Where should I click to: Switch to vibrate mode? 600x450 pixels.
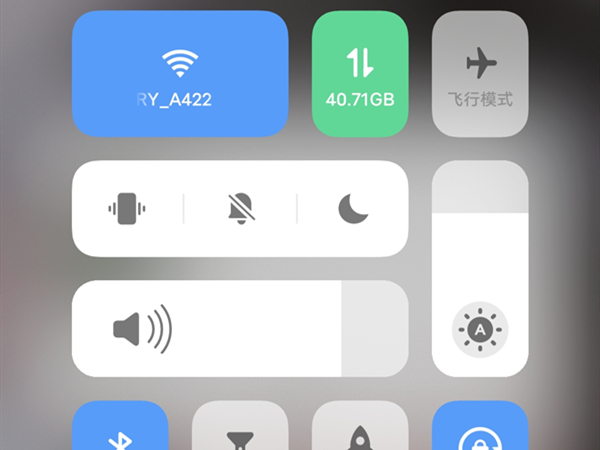[127, 208]
